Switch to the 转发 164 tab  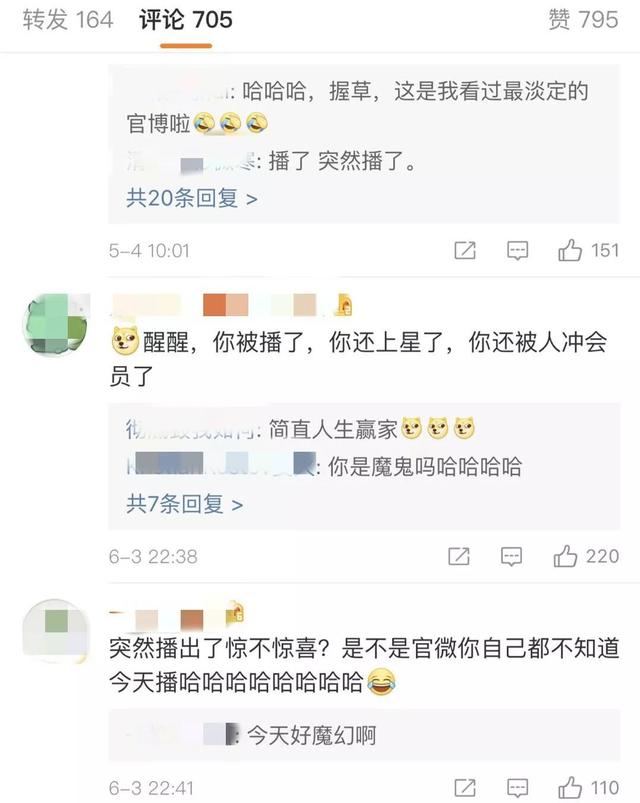click(68, 19)
